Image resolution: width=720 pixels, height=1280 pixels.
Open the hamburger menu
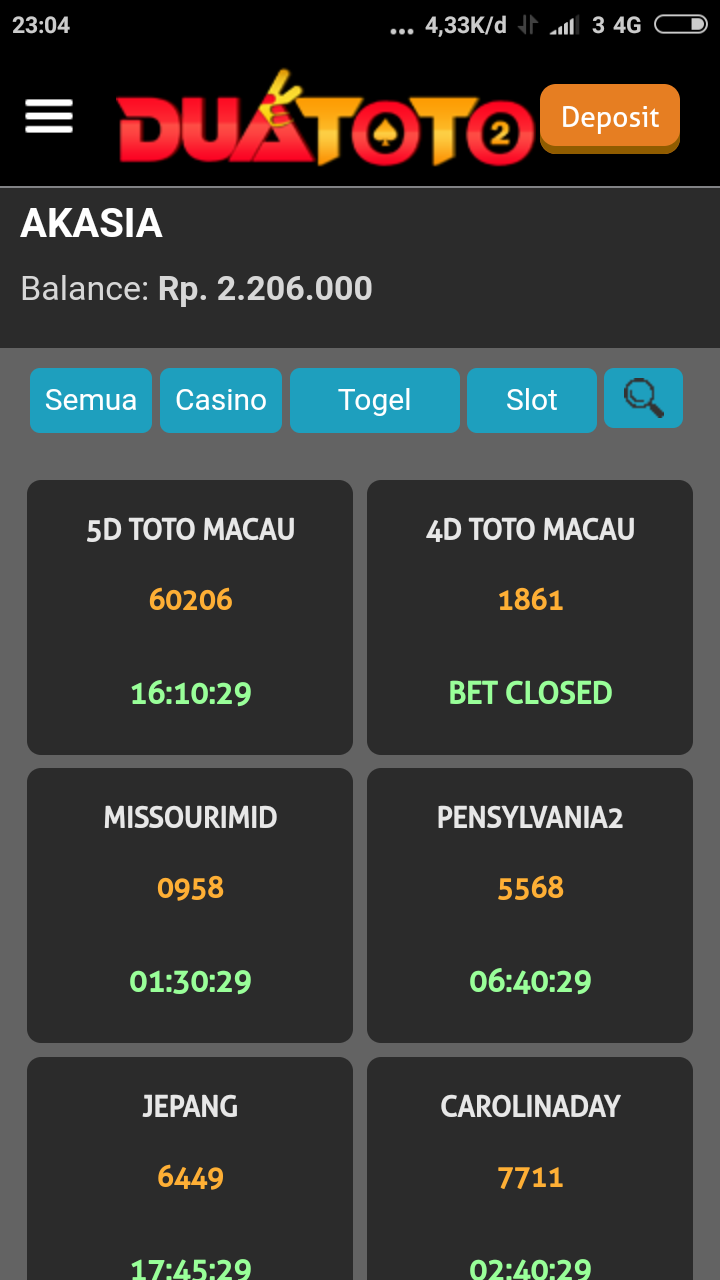[49, 116]
